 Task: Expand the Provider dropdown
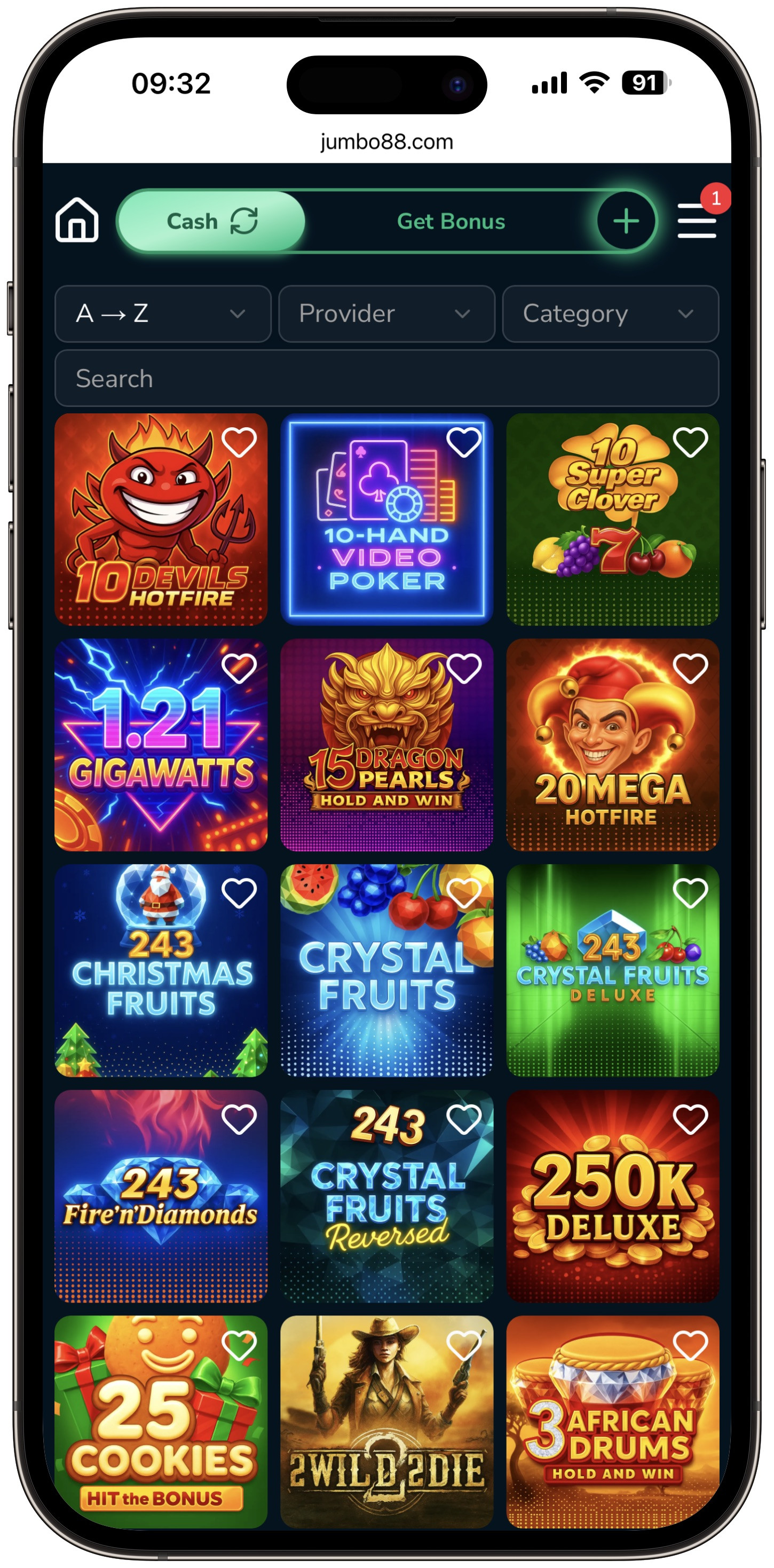(386, 315)
